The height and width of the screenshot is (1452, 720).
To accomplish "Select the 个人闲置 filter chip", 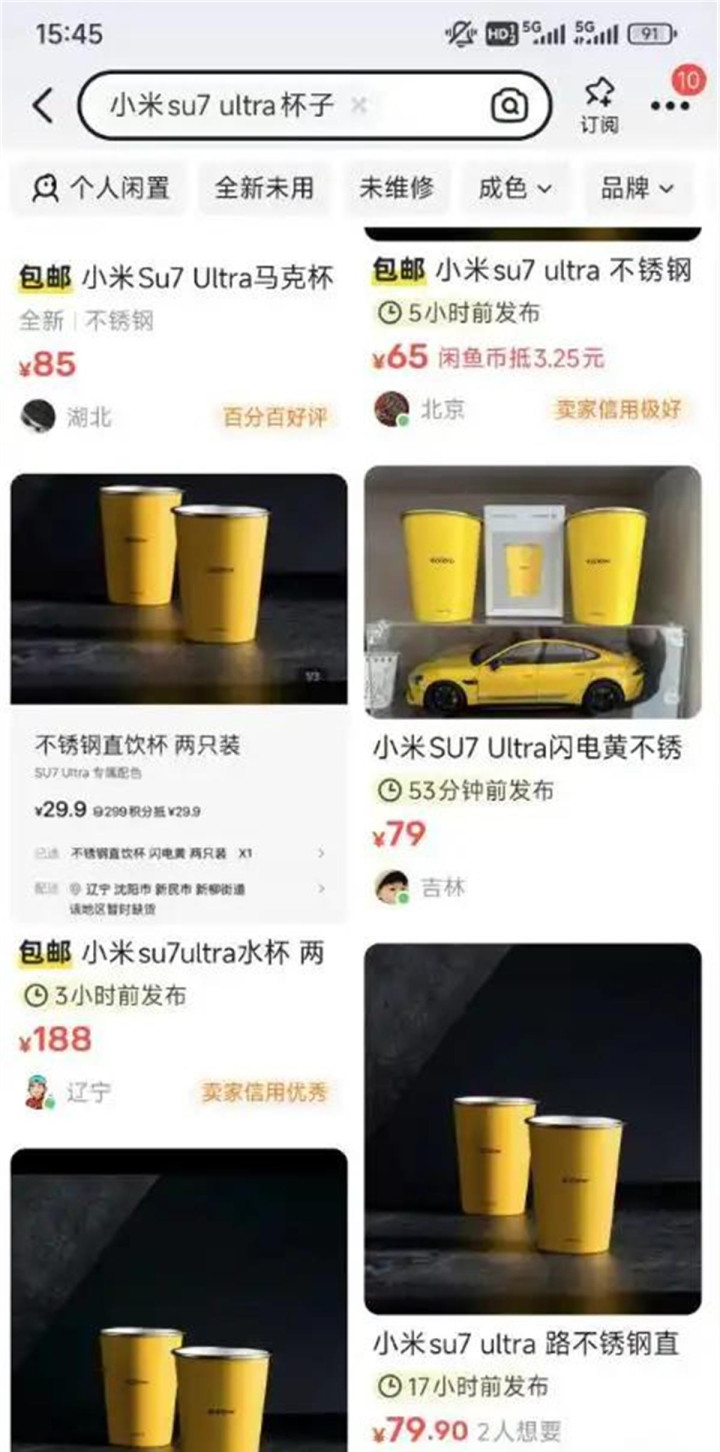I will tap(100, 187).
